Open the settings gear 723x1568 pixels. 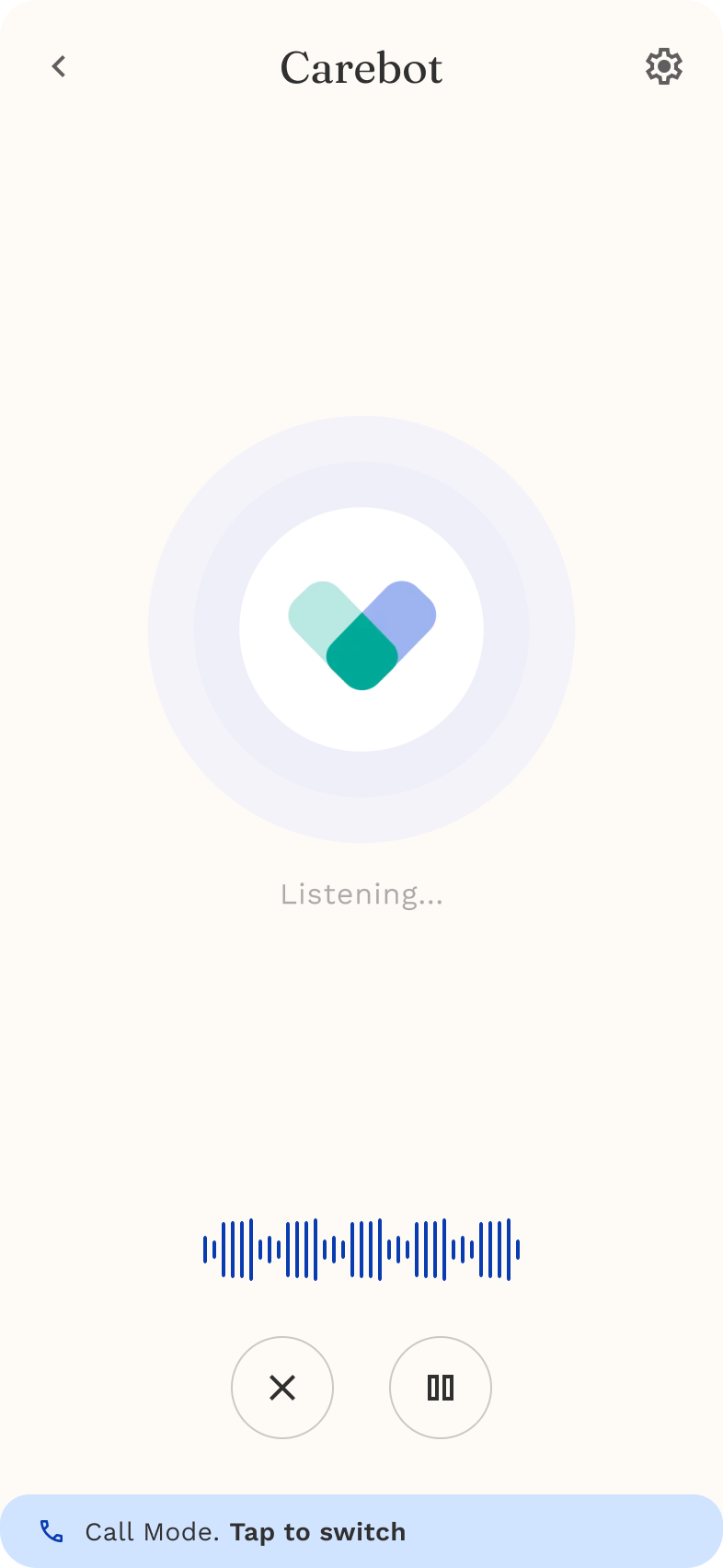point(663,66)
